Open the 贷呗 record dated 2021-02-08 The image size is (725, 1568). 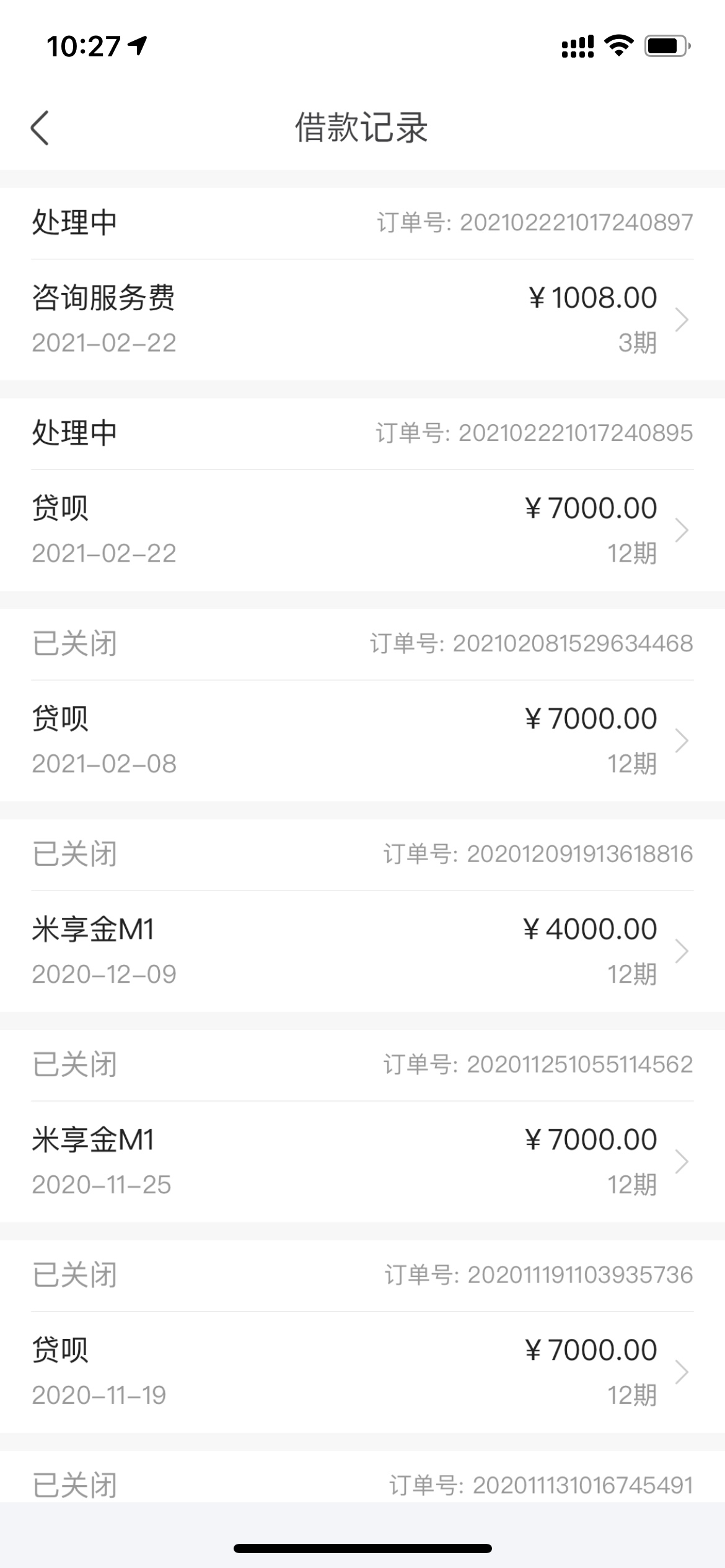[x=362, y=741]
